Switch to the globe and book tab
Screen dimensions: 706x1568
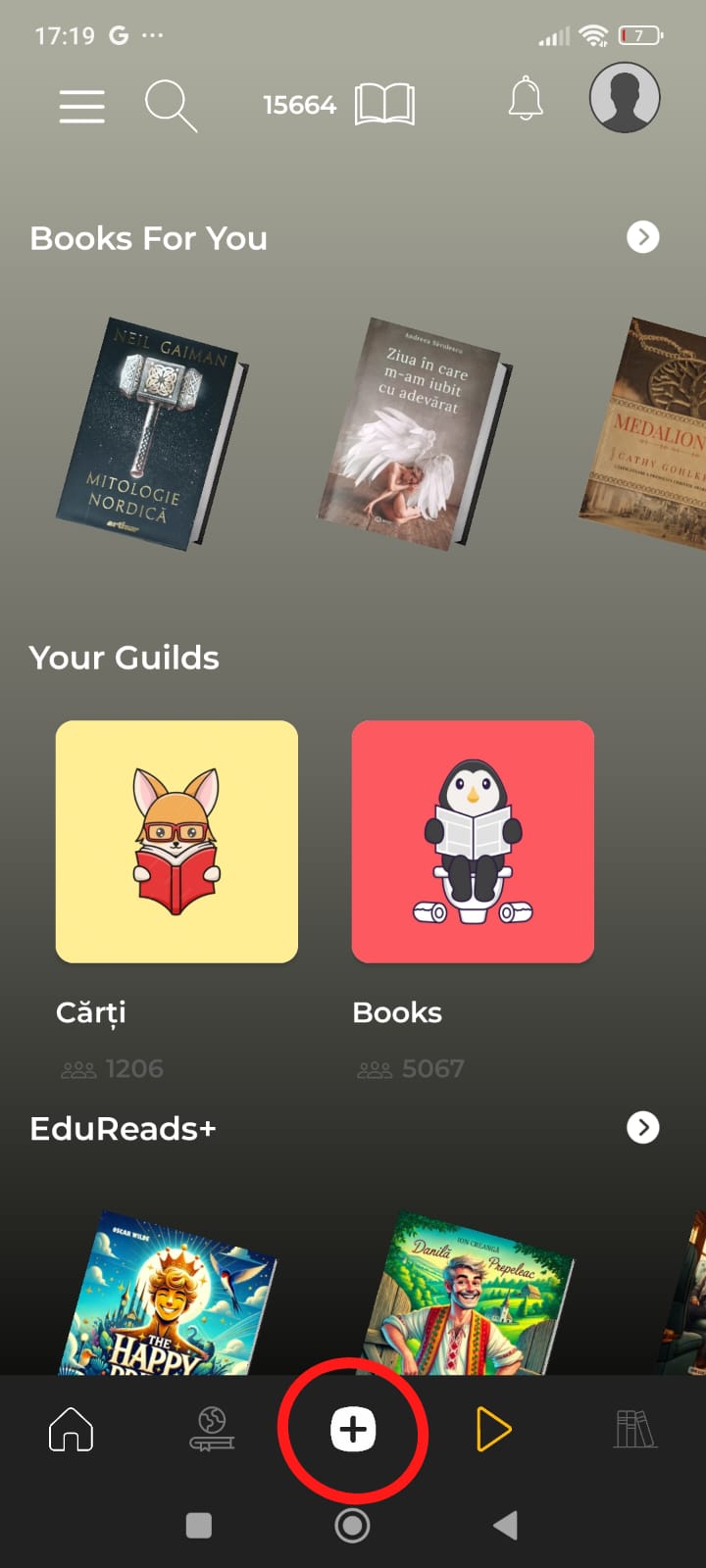coord(212,1430)
